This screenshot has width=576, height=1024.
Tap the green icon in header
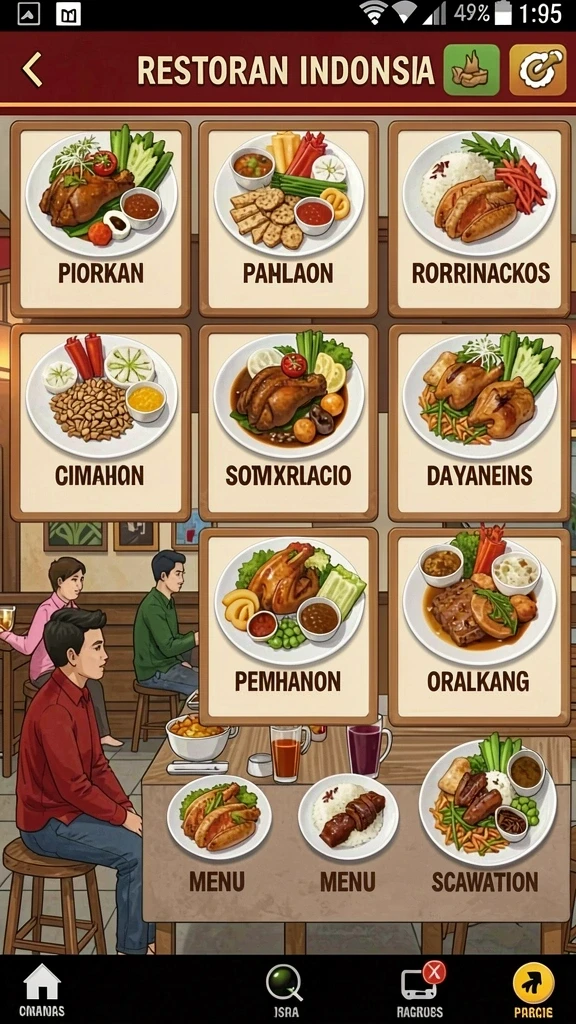click(472, 70)
